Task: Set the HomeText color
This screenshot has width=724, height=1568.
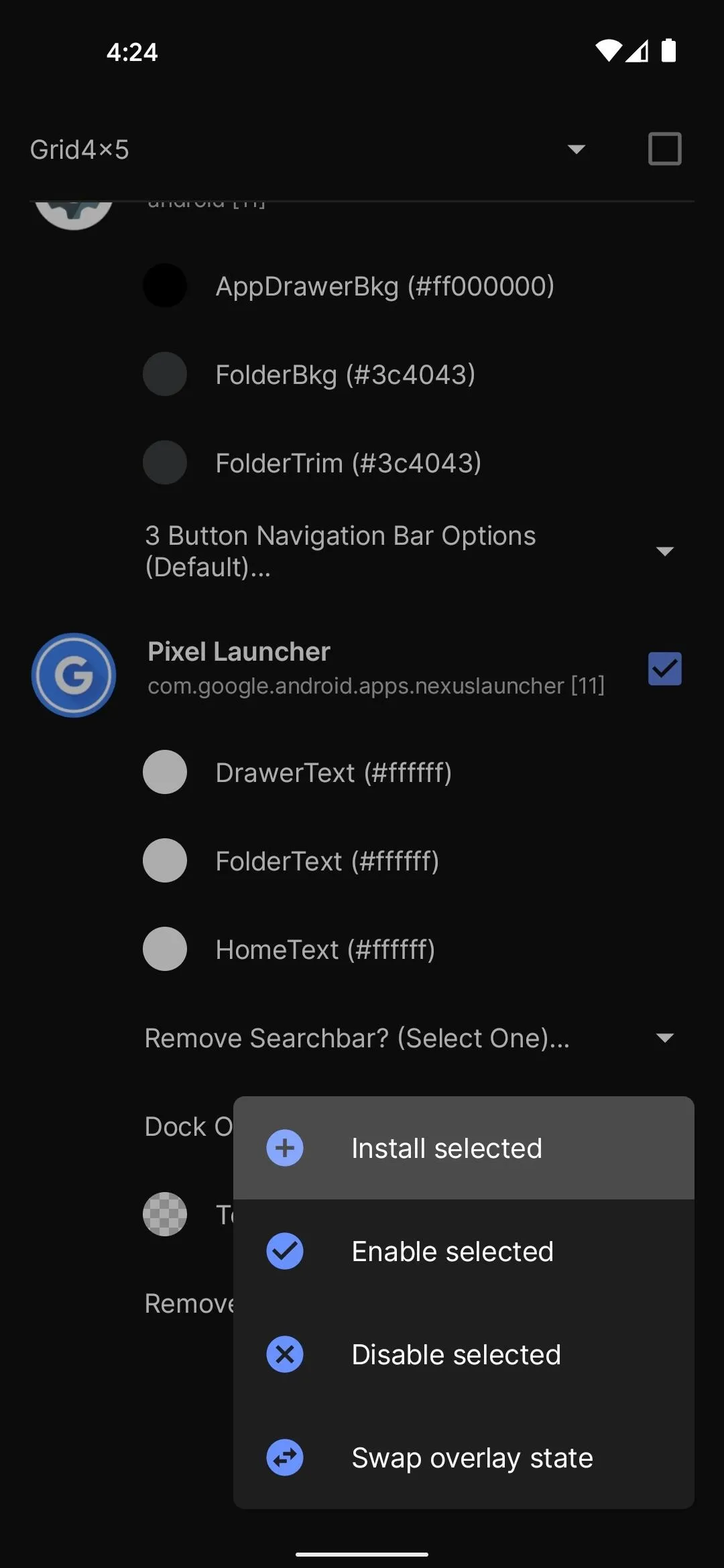Action: click(165, 949)
